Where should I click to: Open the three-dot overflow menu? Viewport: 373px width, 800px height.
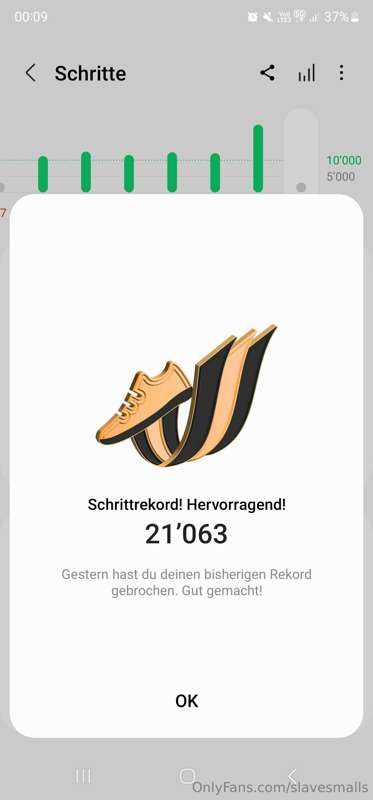(341, 73)
